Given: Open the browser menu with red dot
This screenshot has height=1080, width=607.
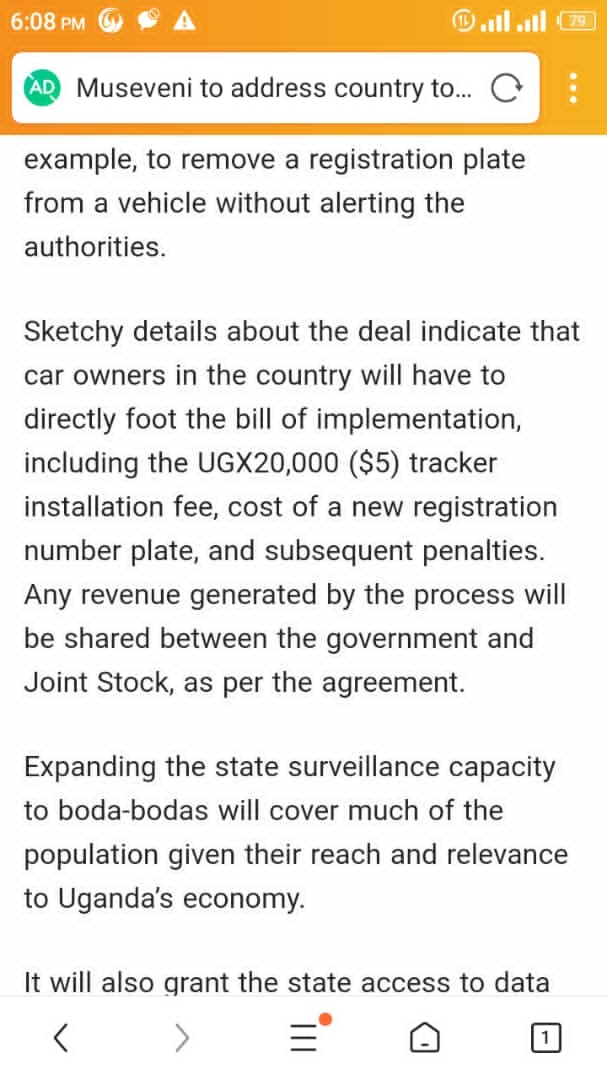Looking at the screenshot, I should pyautogui.click(x=304, y=1038).
